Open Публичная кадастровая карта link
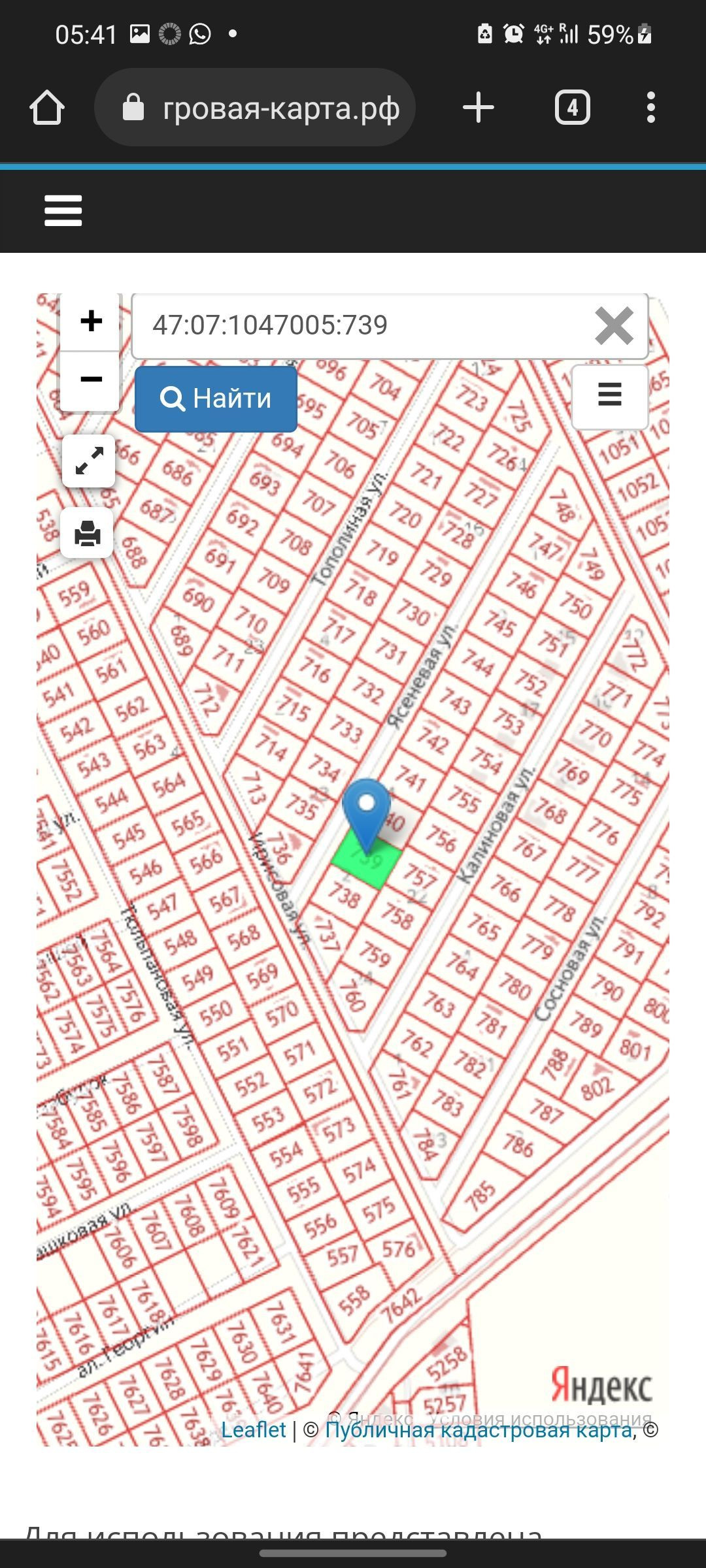Viewport: 706px width, 1568px height. click(x=479, y=1429)
